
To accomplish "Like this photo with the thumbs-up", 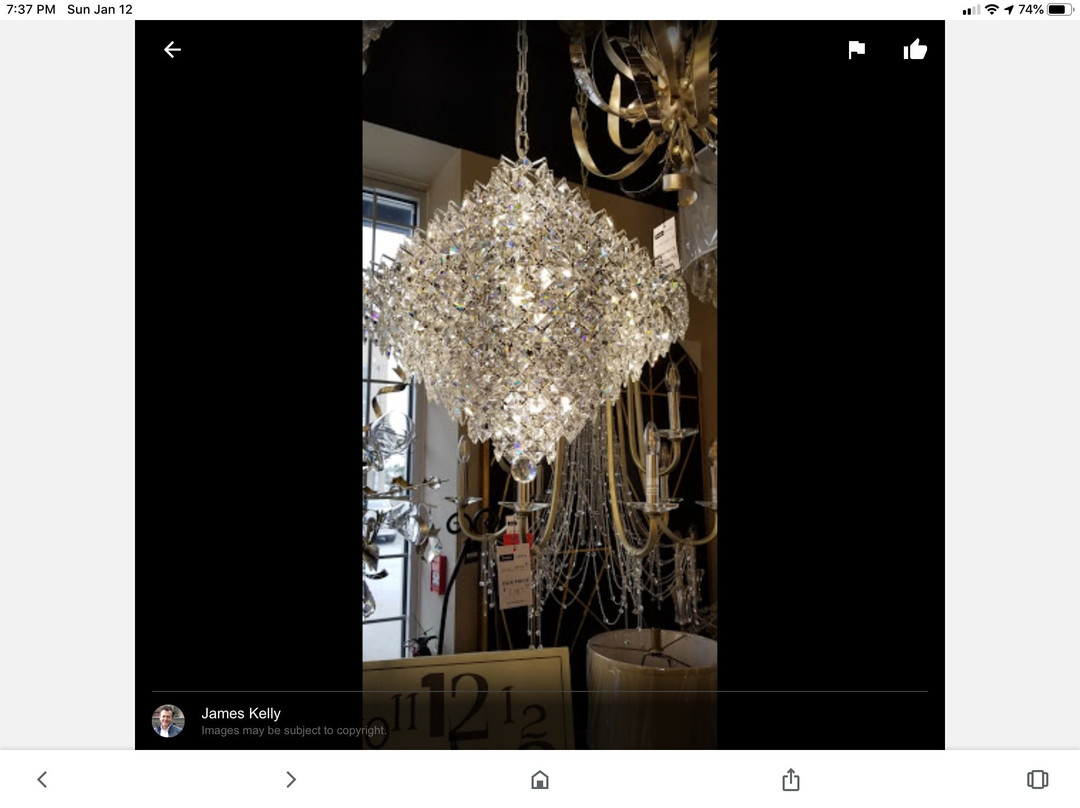I will (x=915, y=50).
